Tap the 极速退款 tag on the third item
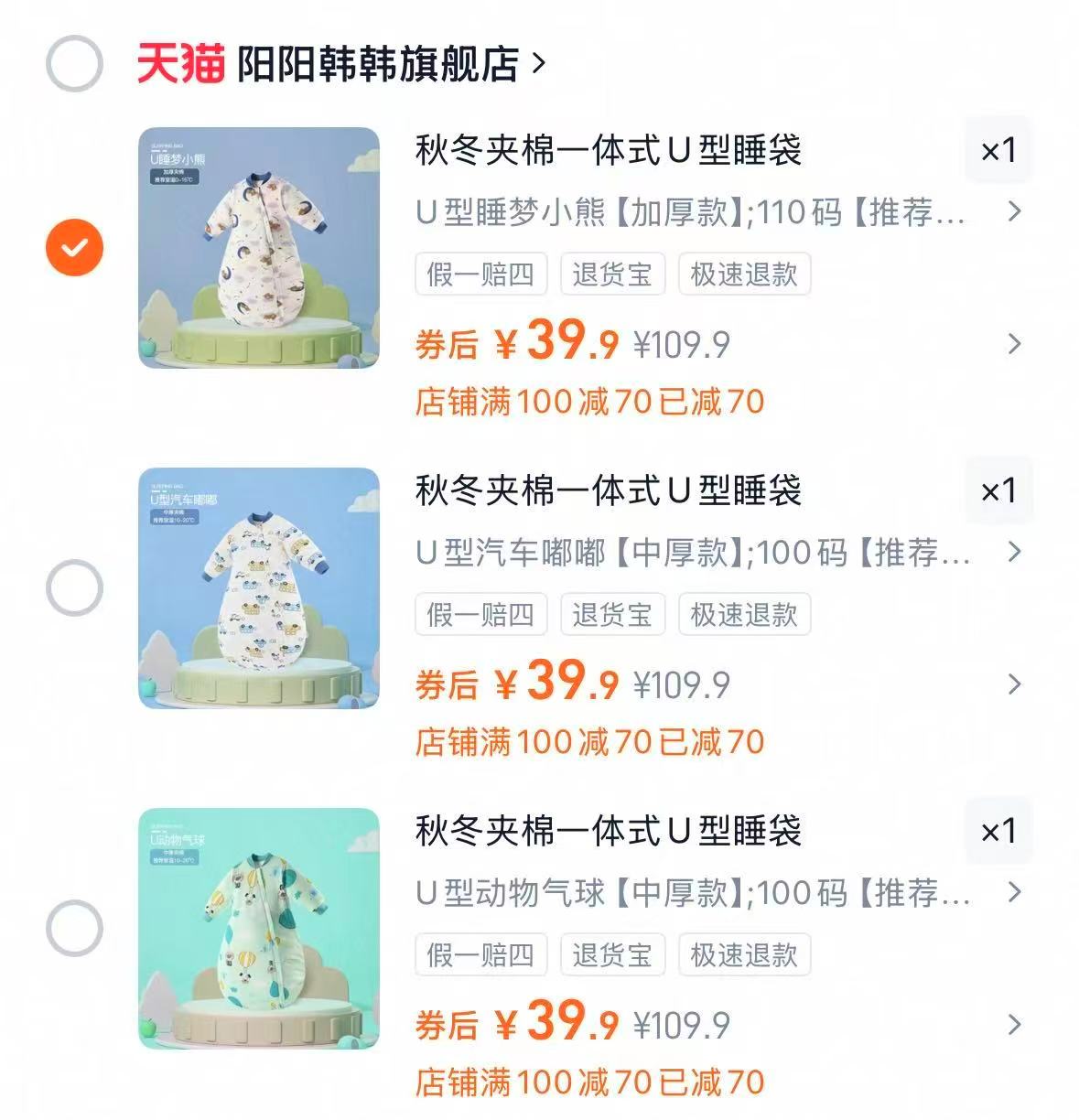This screenshot has height=1120, width=1079. point(743,953)
